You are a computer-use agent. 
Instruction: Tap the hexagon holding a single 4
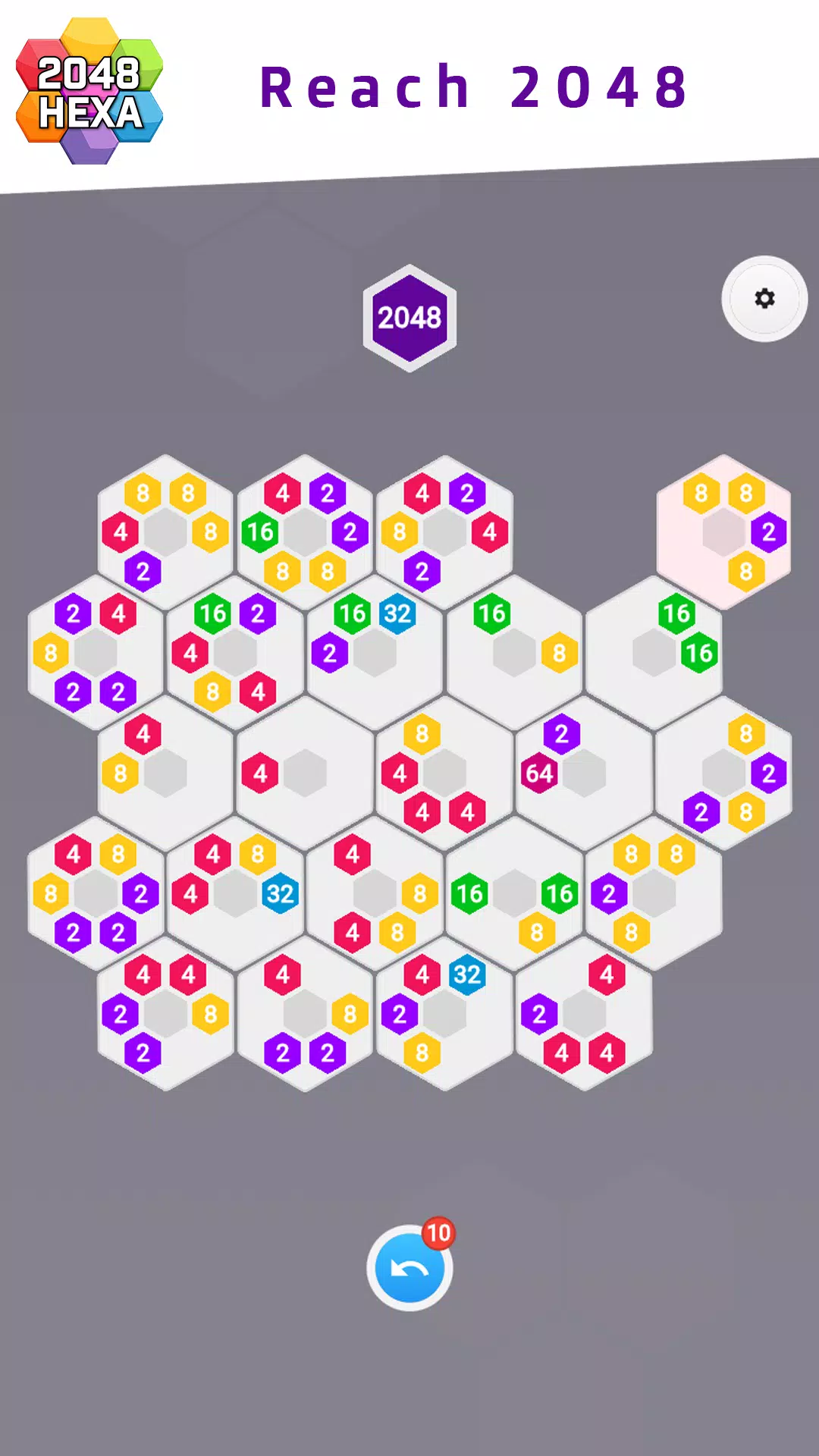pos(305,773)
